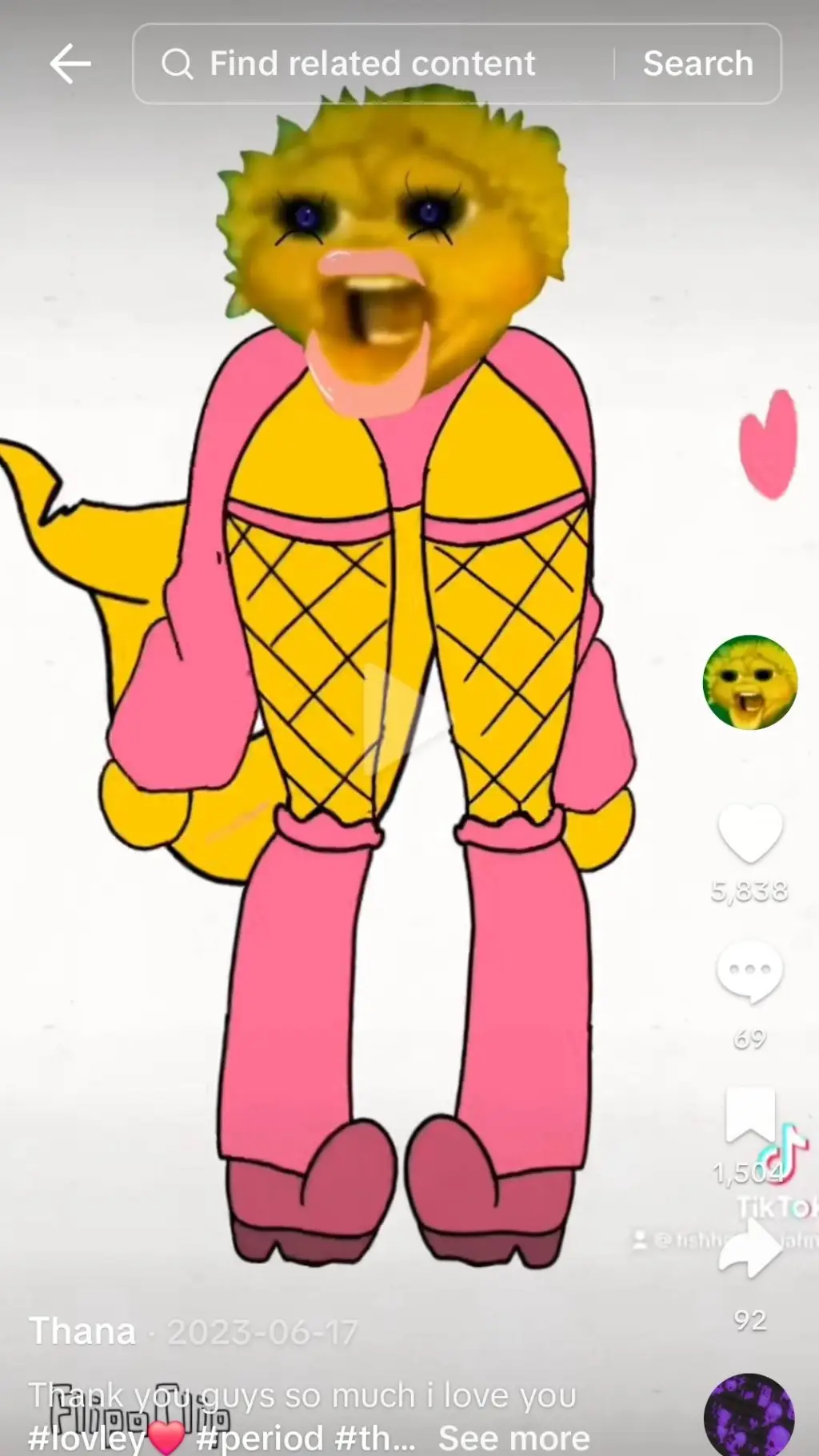
Task: Open Thana's profile from username
Action: pos(82,1331)
